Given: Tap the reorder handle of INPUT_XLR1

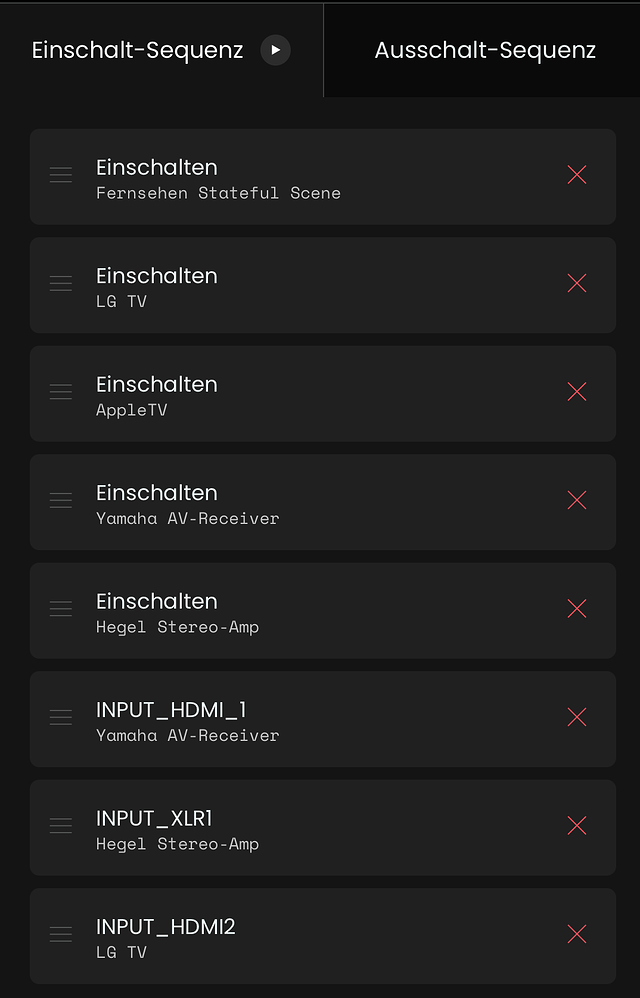Looking at the screenshot, I should click(61, 826).
